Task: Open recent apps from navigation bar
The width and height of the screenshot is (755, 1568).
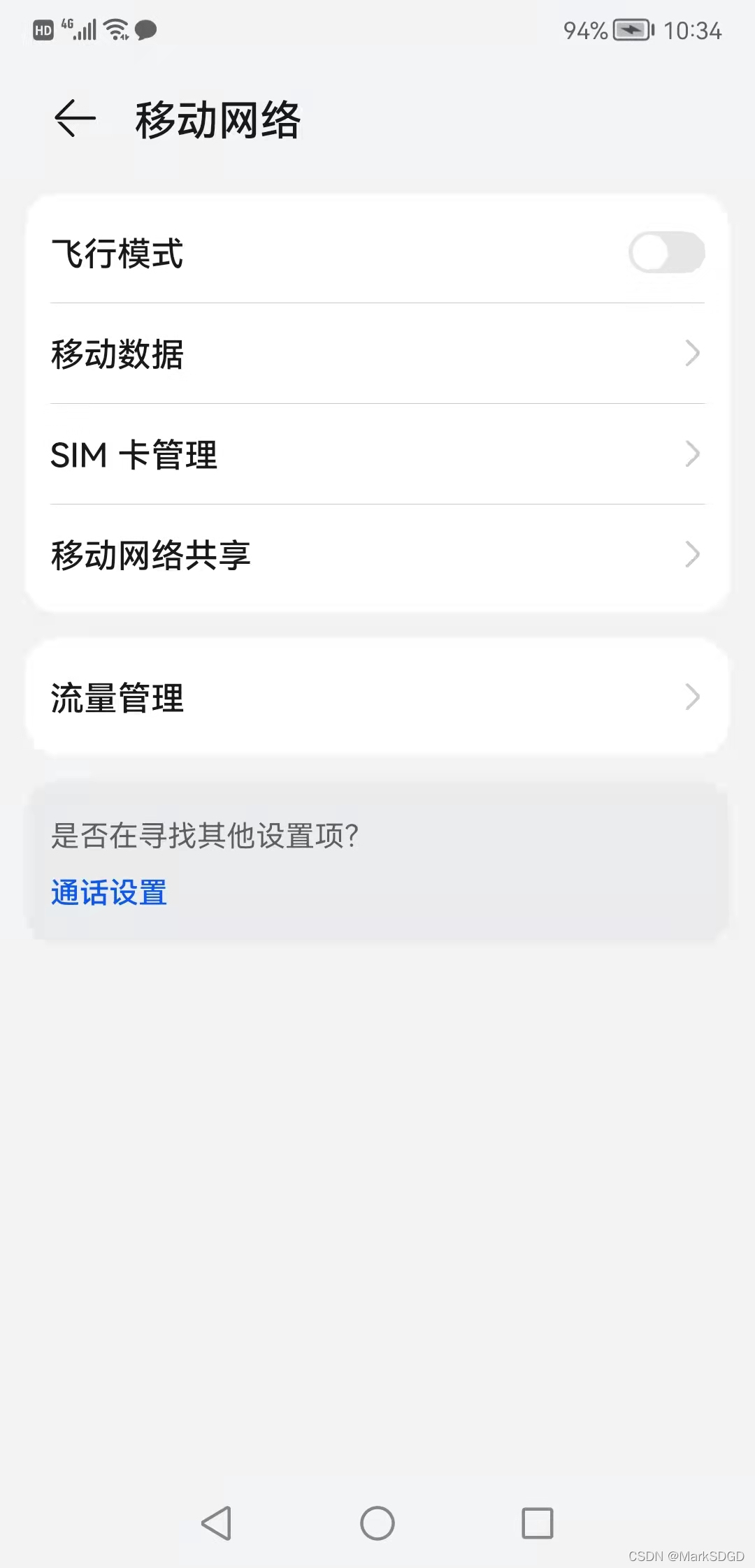Action: point(538,1523)
